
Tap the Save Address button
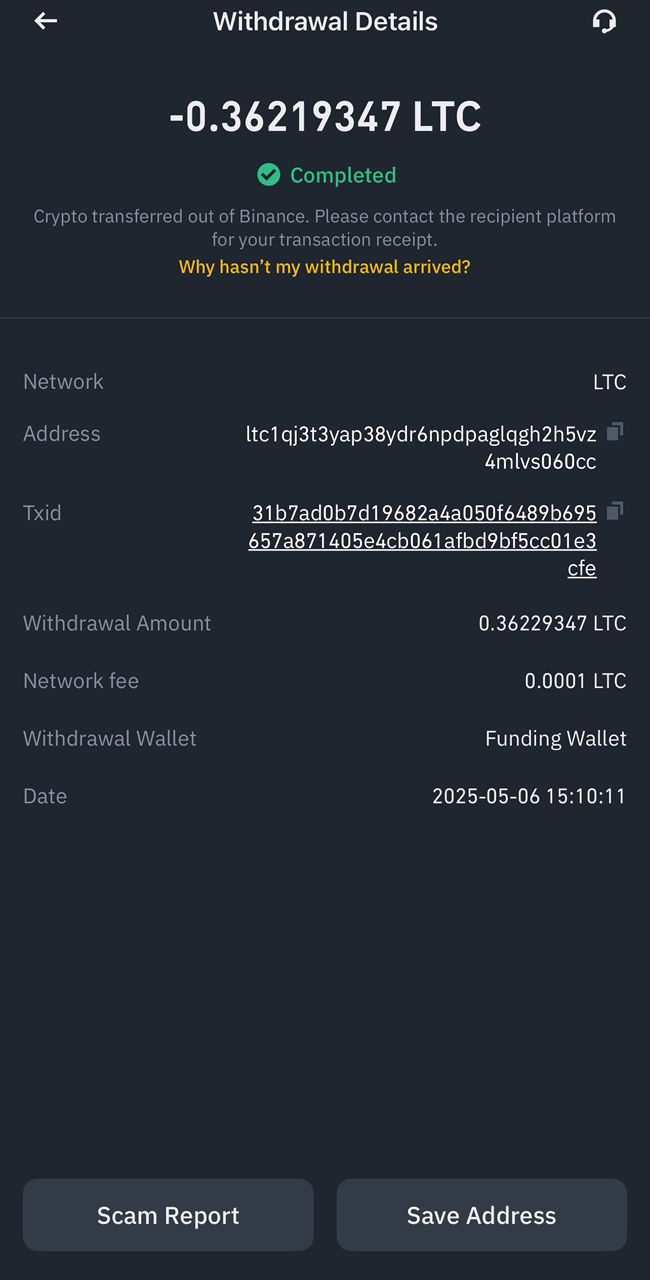(481, 1215)
